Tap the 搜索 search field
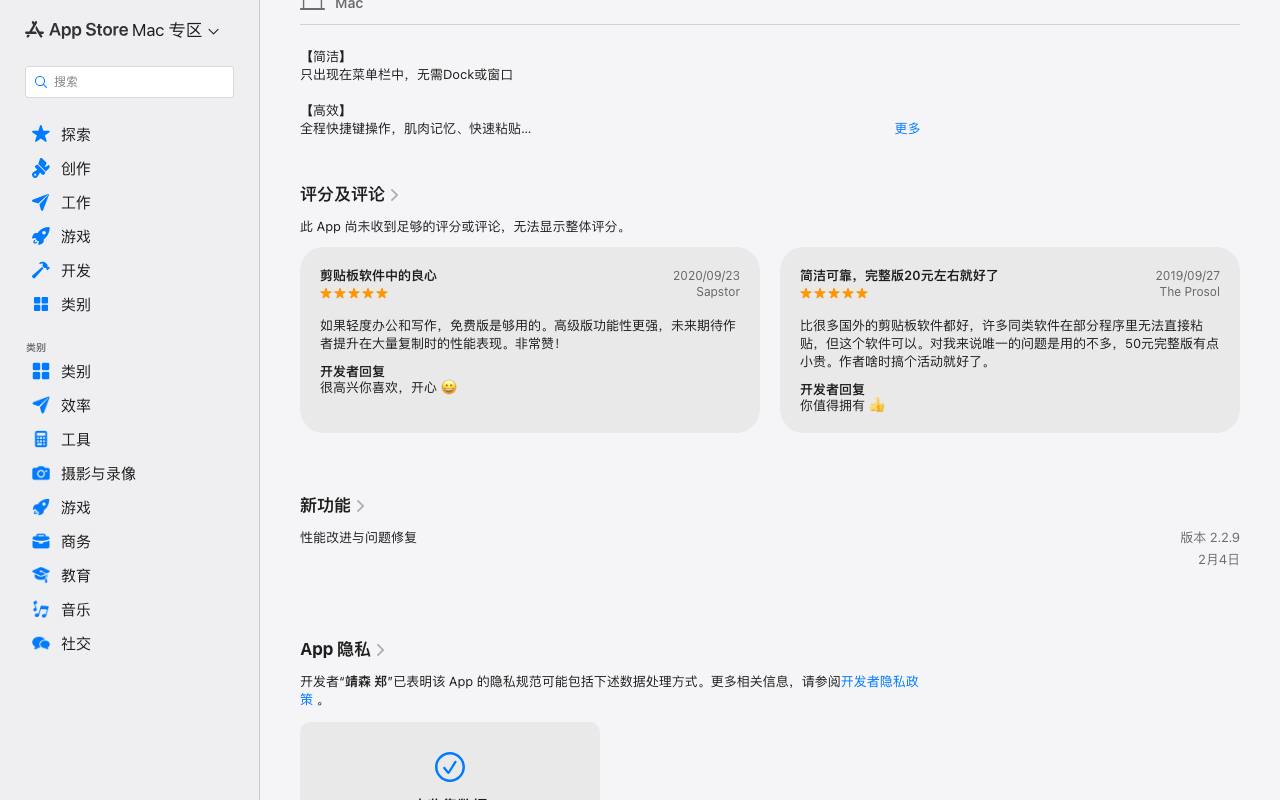The image size is (1280, 800). [x=129, y=82]
